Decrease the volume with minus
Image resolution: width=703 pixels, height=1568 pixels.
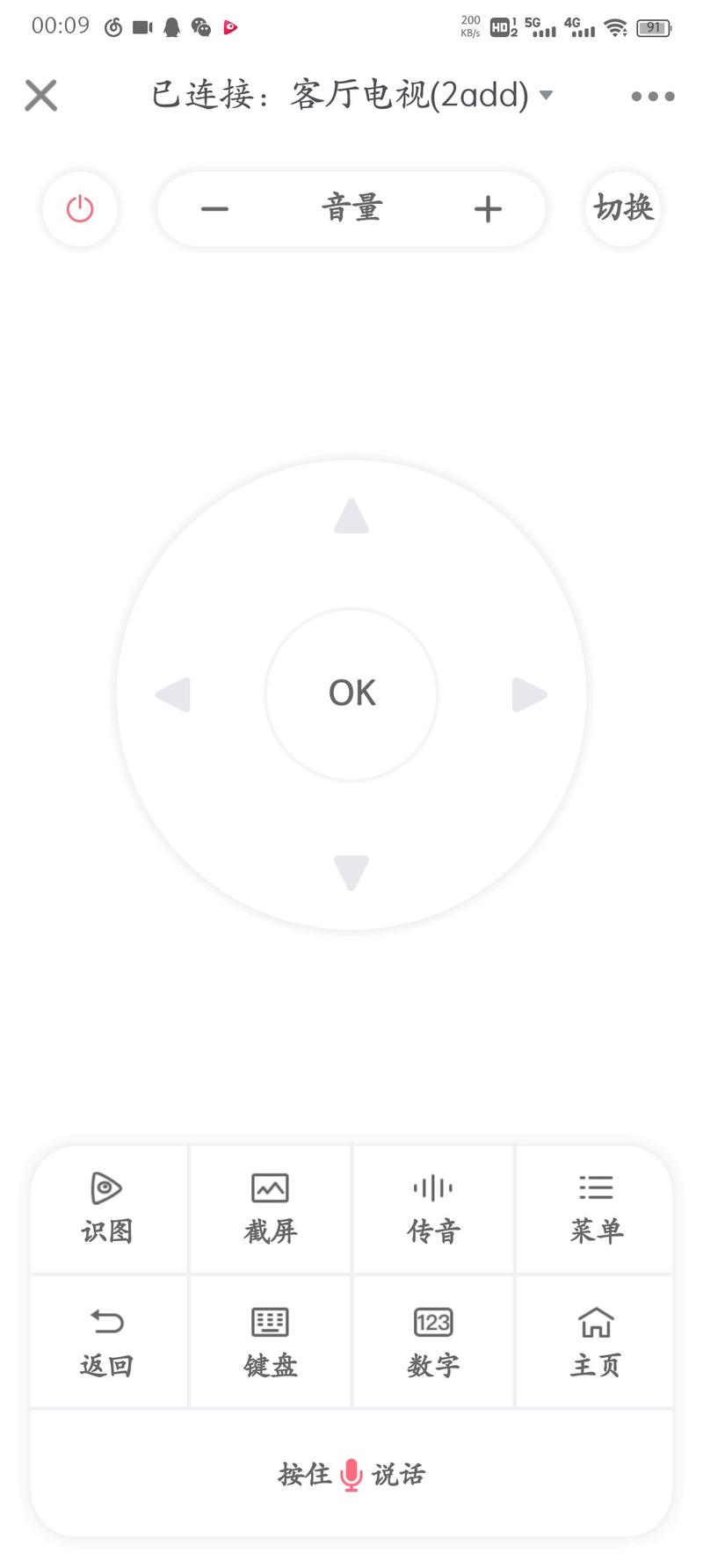[x=214, y=209]
